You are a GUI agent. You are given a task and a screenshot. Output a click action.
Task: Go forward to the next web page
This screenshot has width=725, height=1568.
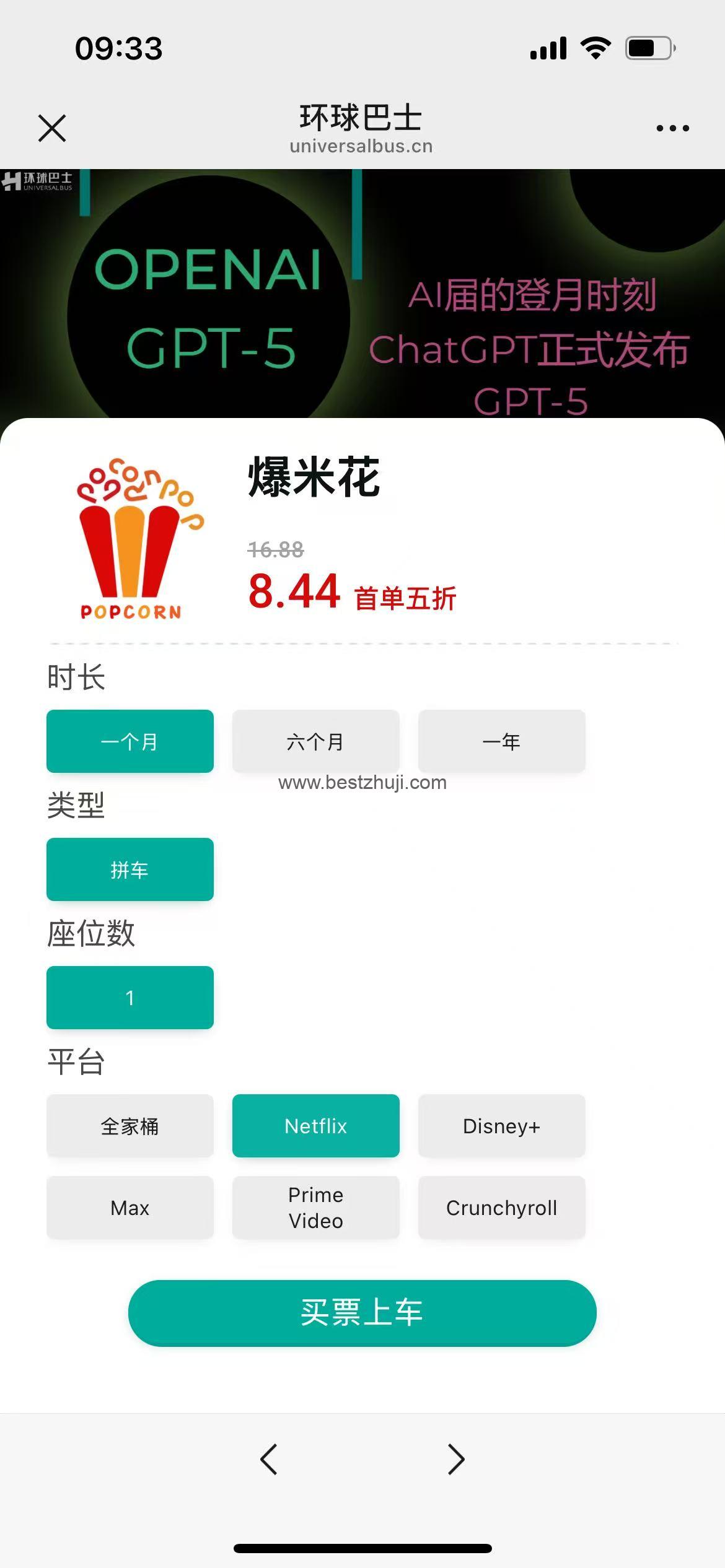tap(456, 1459)
